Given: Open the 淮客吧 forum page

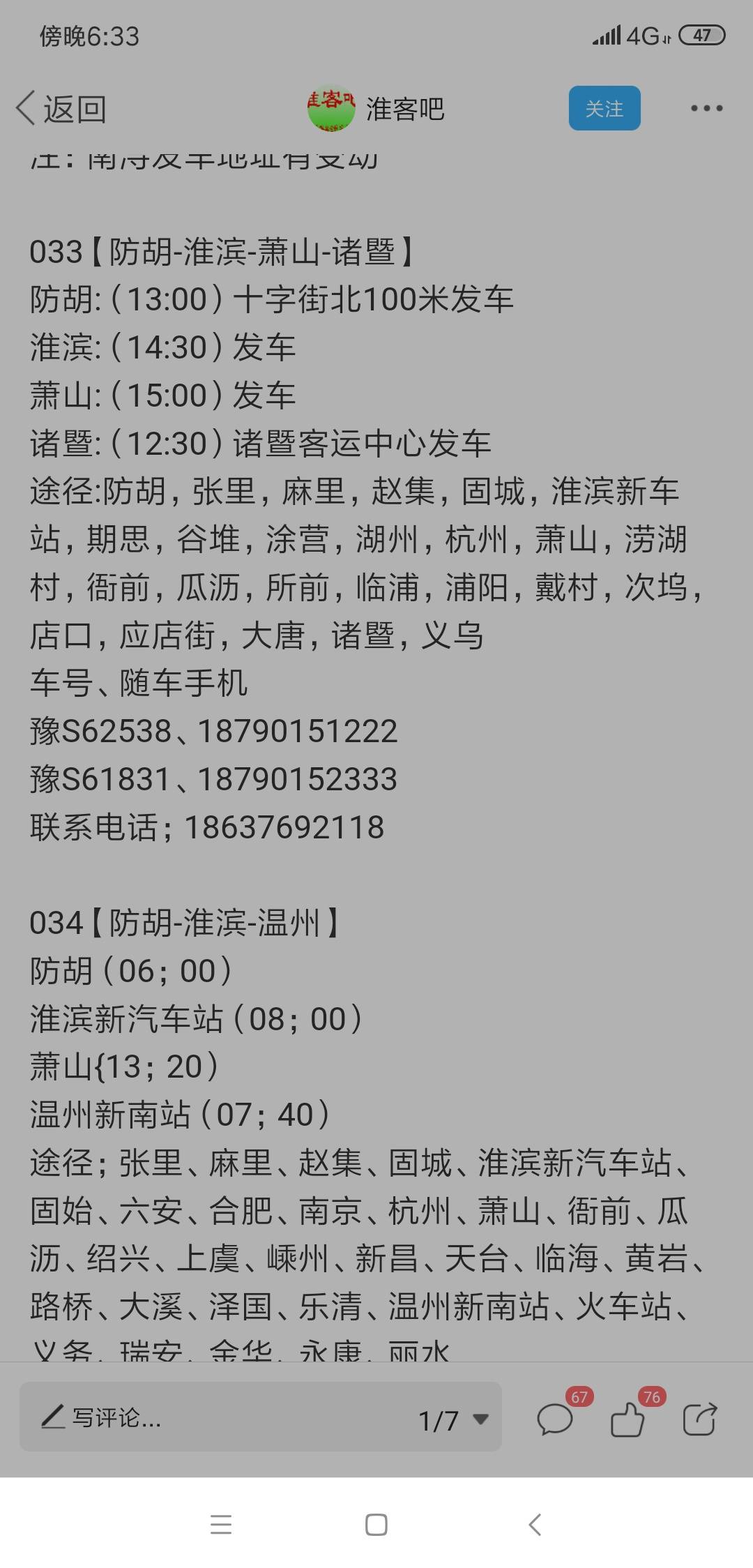Looking at the screenshot, I should [376, 109].
